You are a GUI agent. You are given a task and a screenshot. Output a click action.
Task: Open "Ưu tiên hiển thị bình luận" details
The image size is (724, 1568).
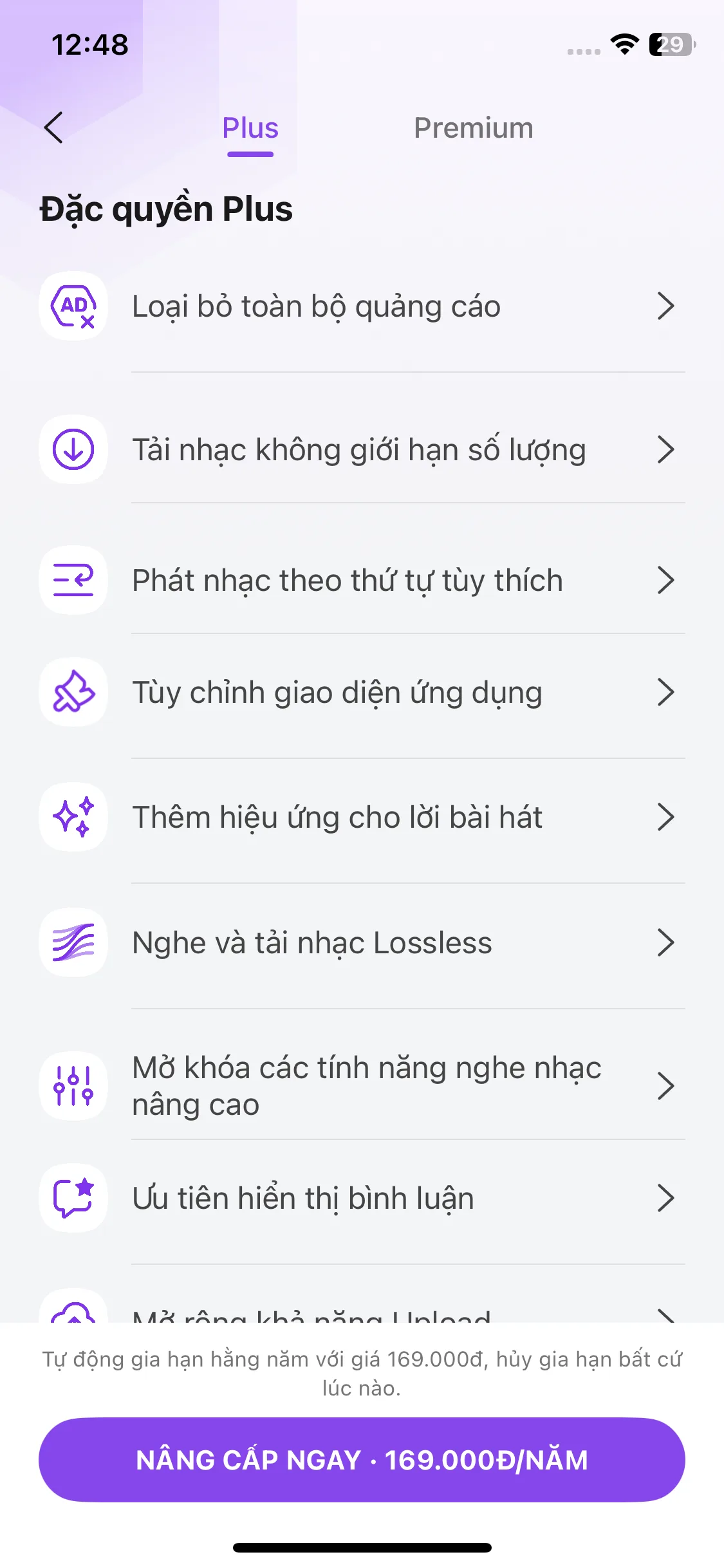tap(666, 1199)
